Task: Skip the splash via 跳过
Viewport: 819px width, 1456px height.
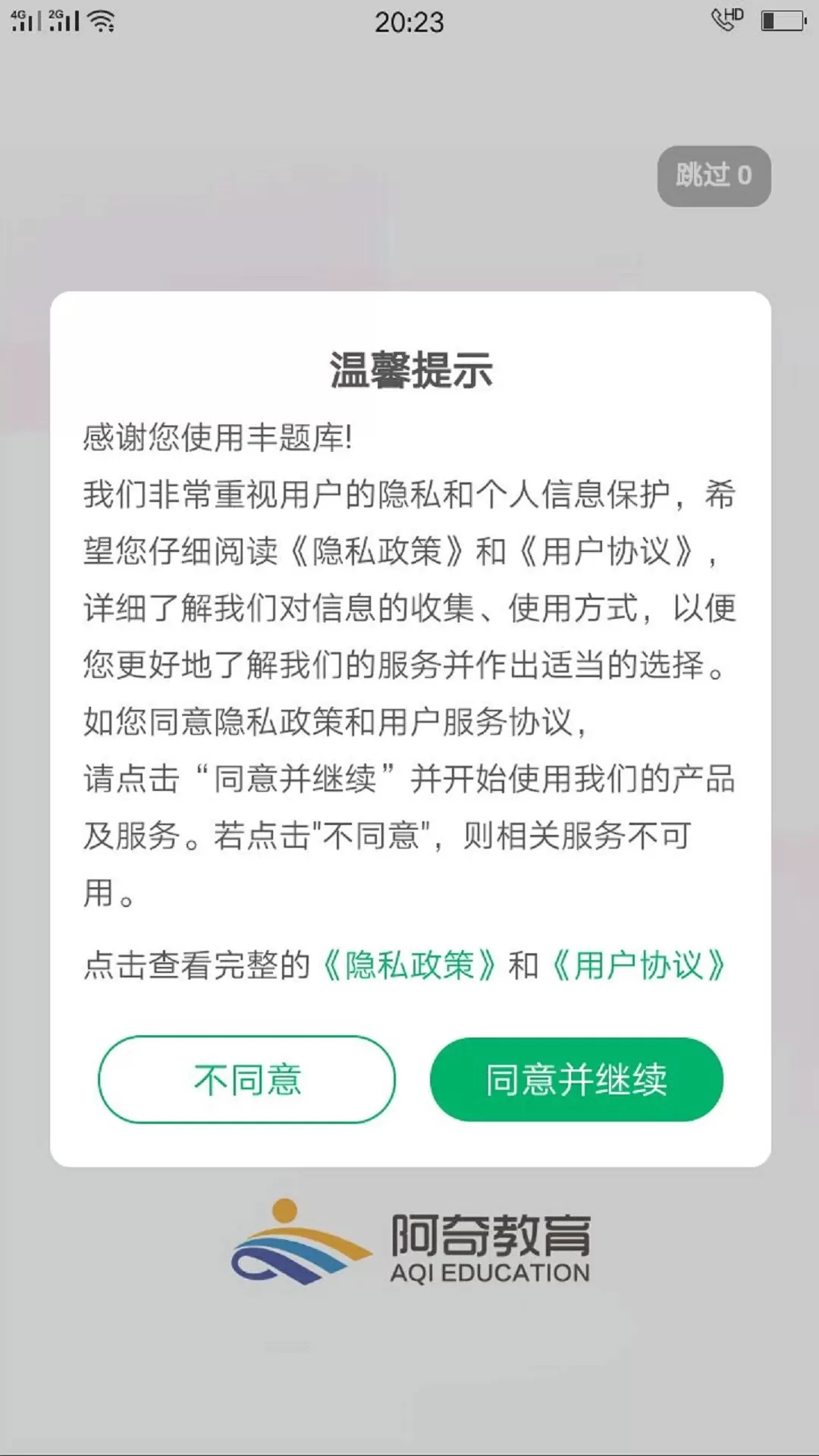Action: pyautogui.click(x=714, y=176)
